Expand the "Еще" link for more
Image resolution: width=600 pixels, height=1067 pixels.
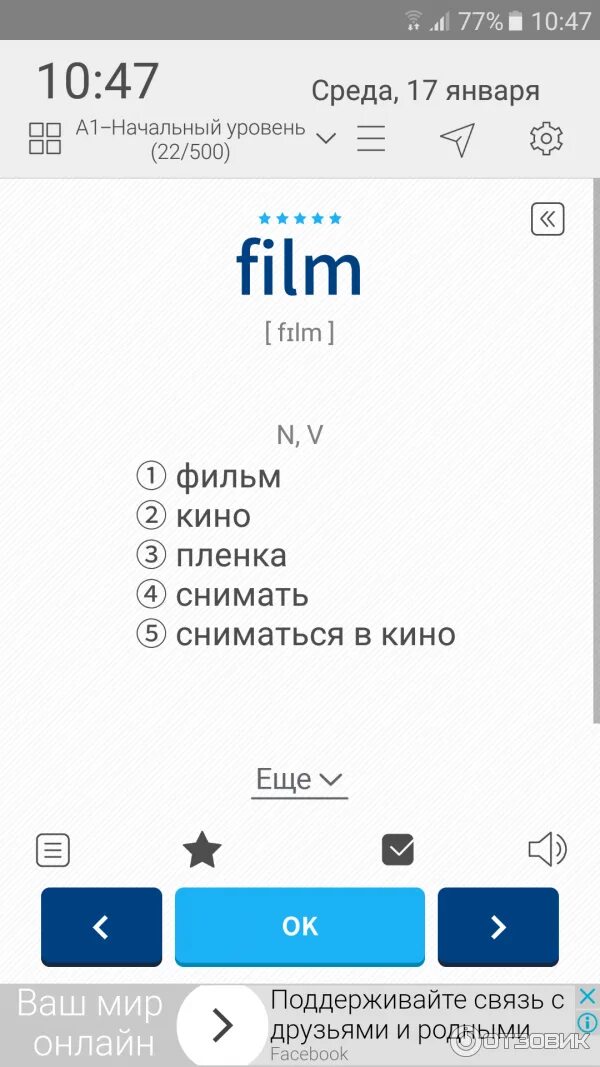299,780
